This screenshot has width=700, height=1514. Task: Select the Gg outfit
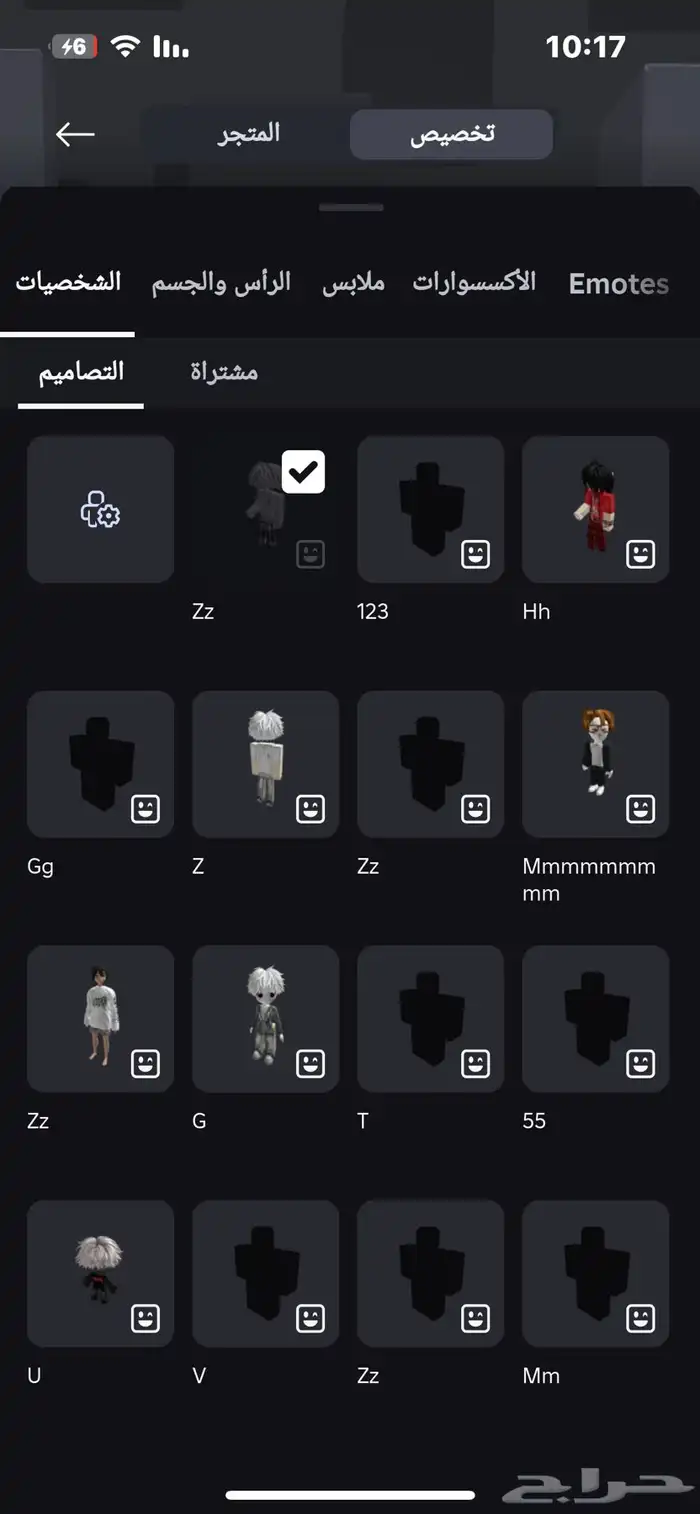tap(100, 764)
